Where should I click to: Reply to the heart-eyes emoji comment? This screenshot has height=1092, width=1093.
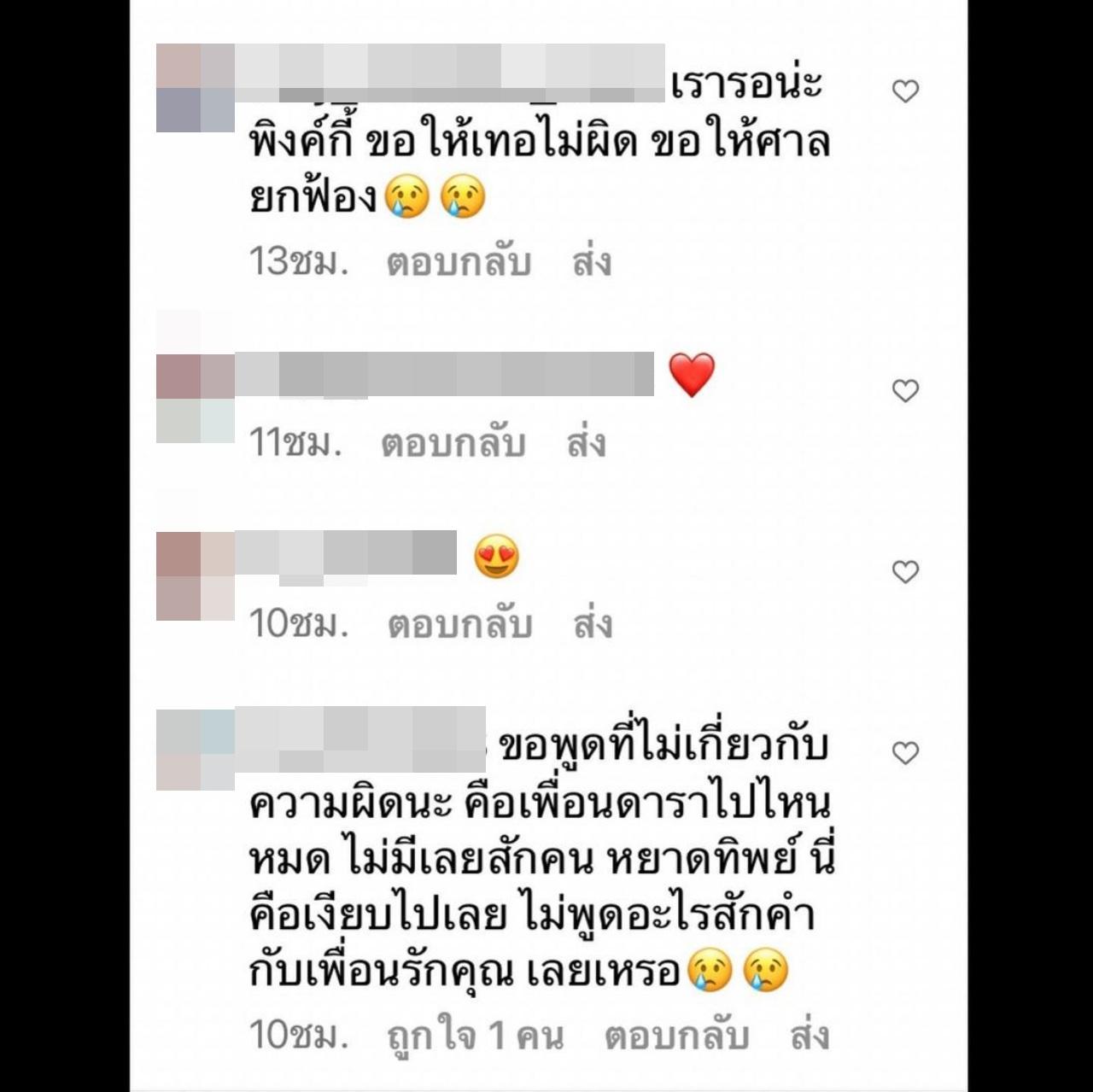(x=459, y=625)
